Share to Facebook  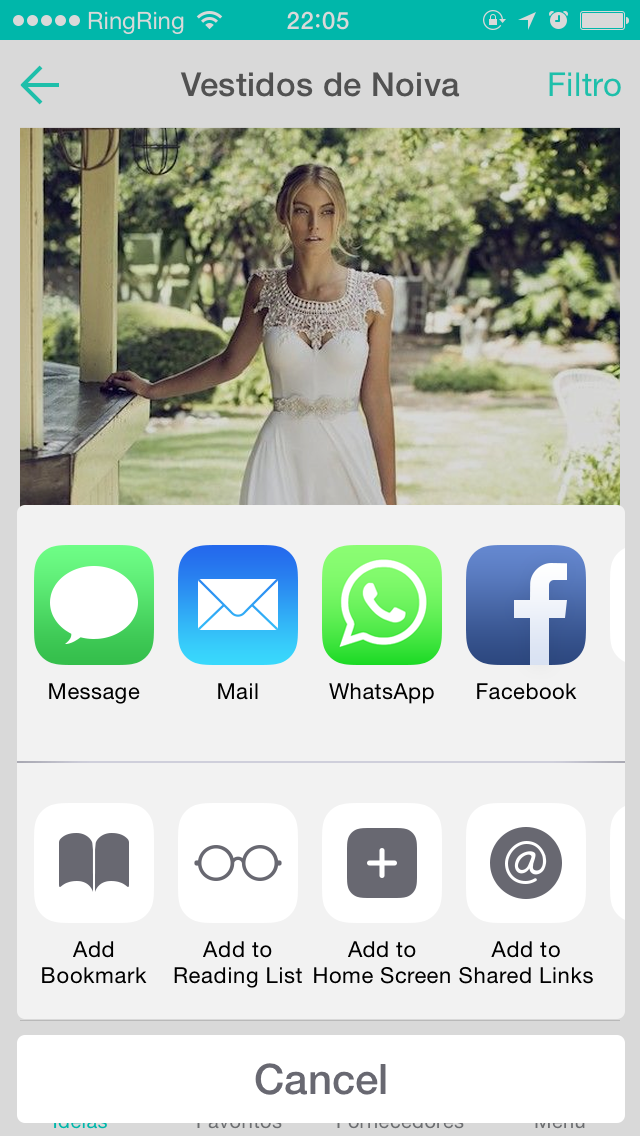click(x=526, y=605)
